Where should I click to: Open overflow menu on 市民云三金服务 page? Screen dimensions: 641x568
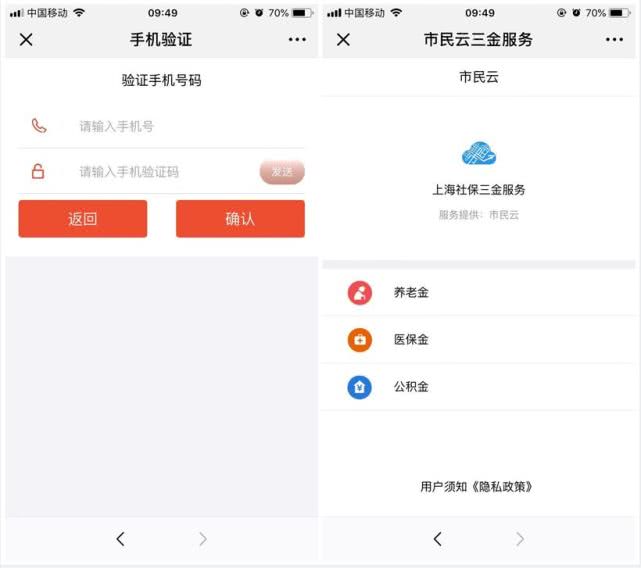(614, 40)
